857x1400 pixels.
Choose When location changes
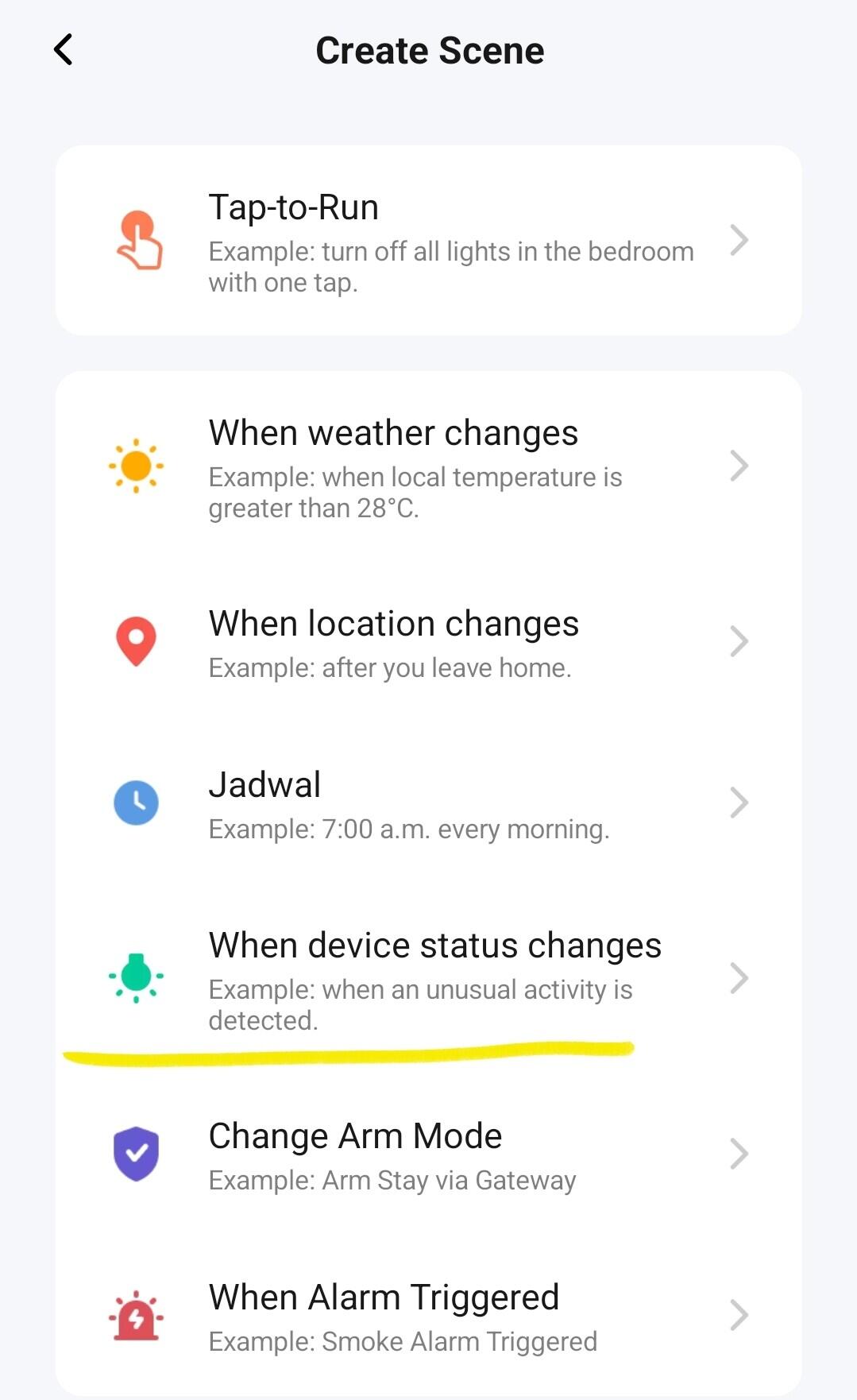(428, 642)
